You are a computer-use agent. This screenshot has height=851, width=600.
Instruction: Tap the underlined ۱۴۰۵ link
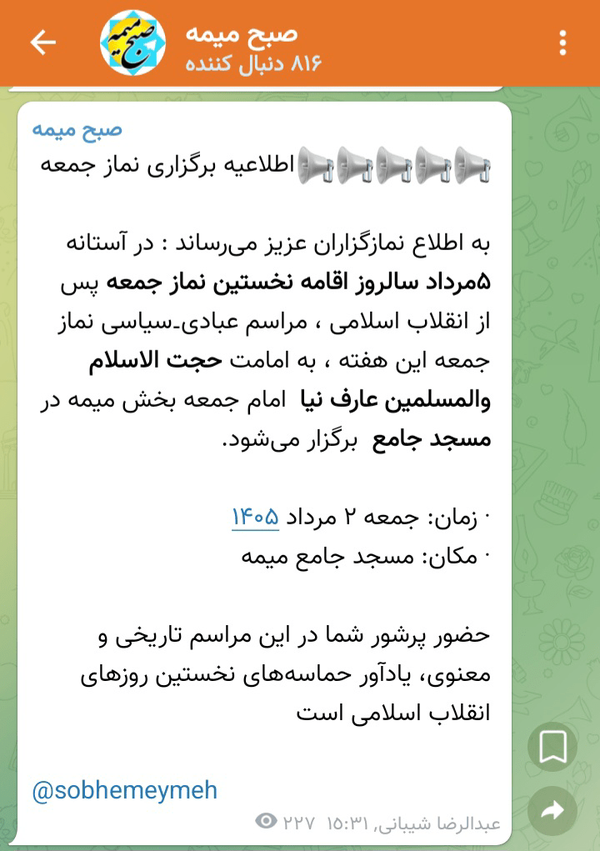coord(256,517)
